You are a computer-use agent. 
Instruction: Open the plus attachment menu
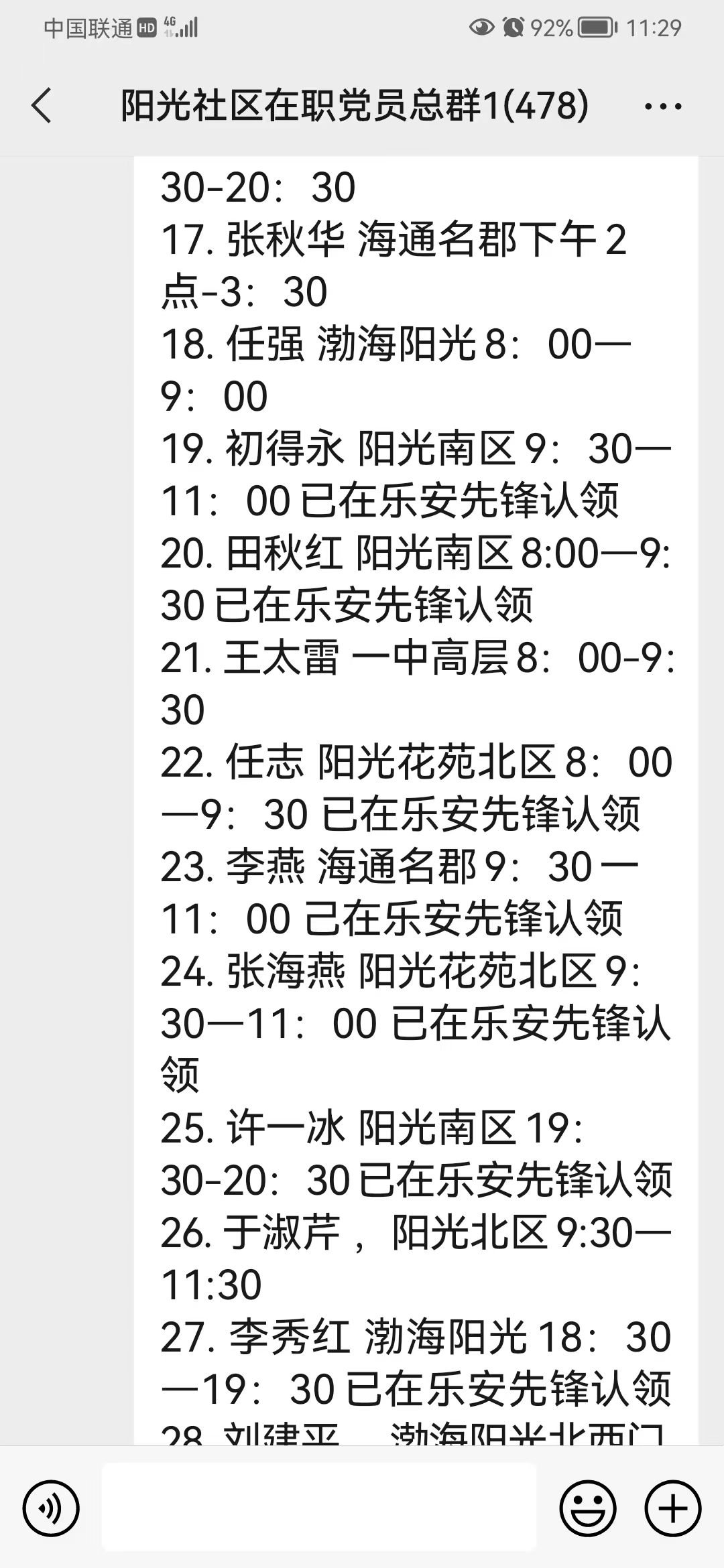point(673,1508)
